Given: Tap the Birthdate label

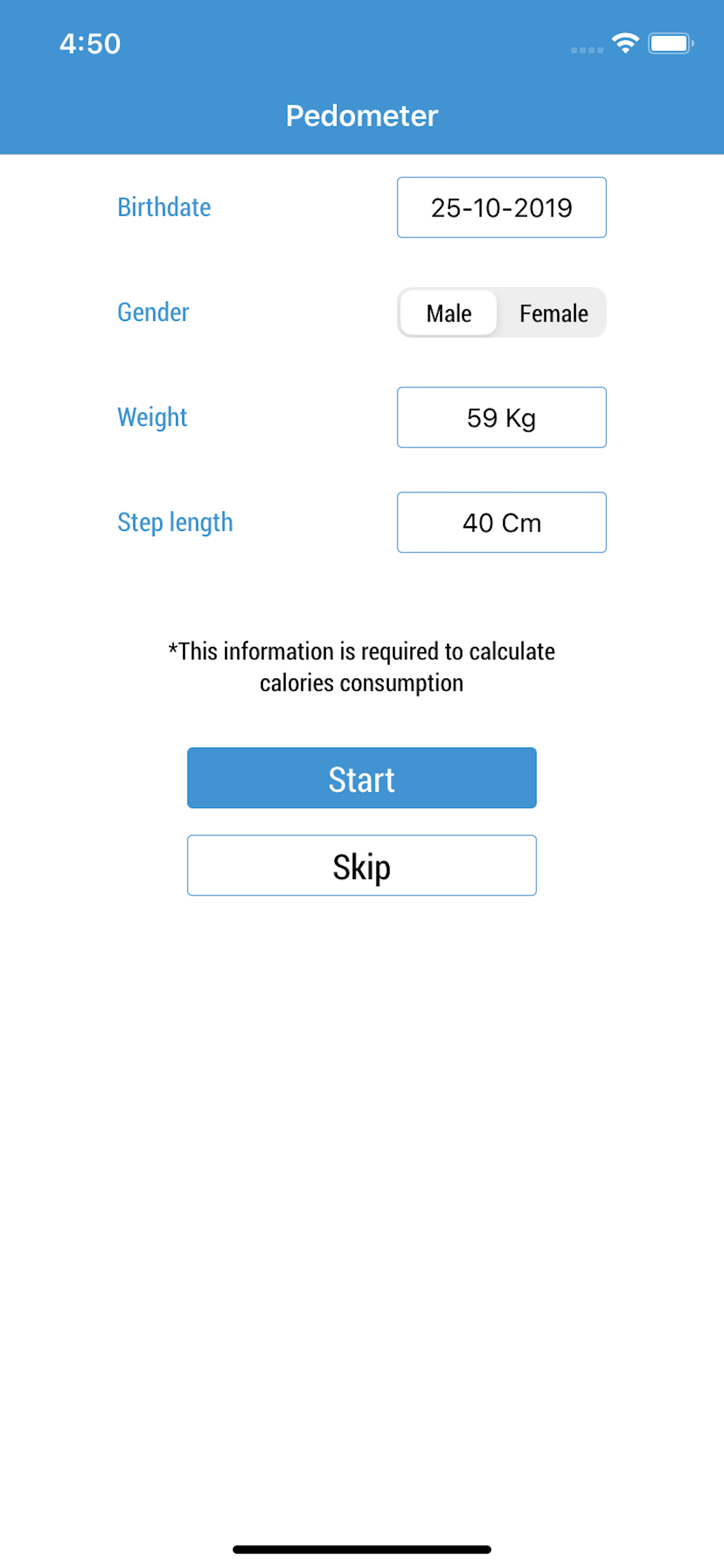Looking at the screenshot, I should [x=164, y=207].
